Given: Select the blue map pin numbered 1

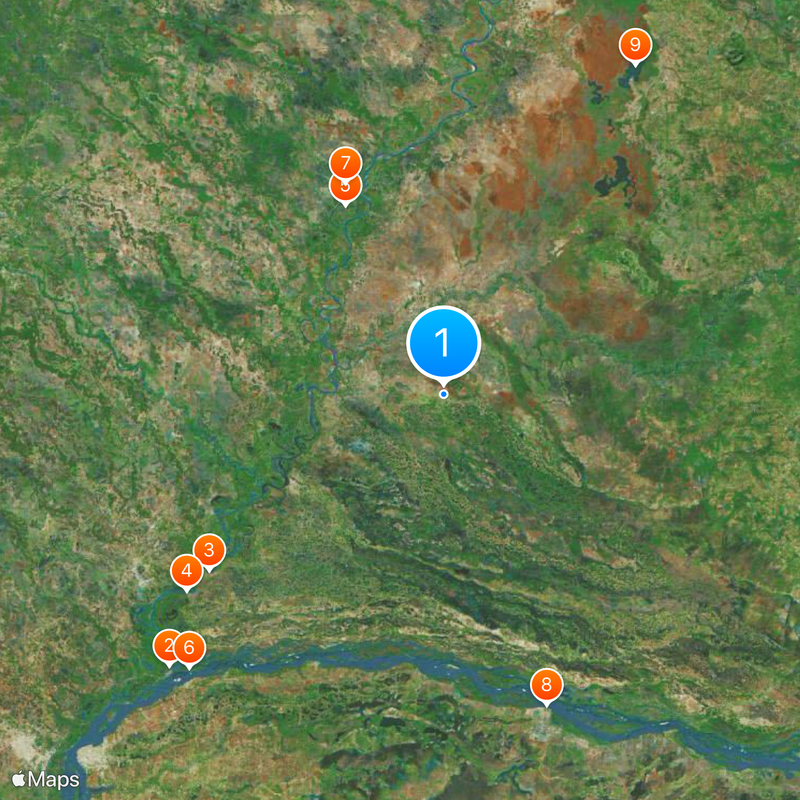Looking at the screenshot, I should [x=444, y=343].
